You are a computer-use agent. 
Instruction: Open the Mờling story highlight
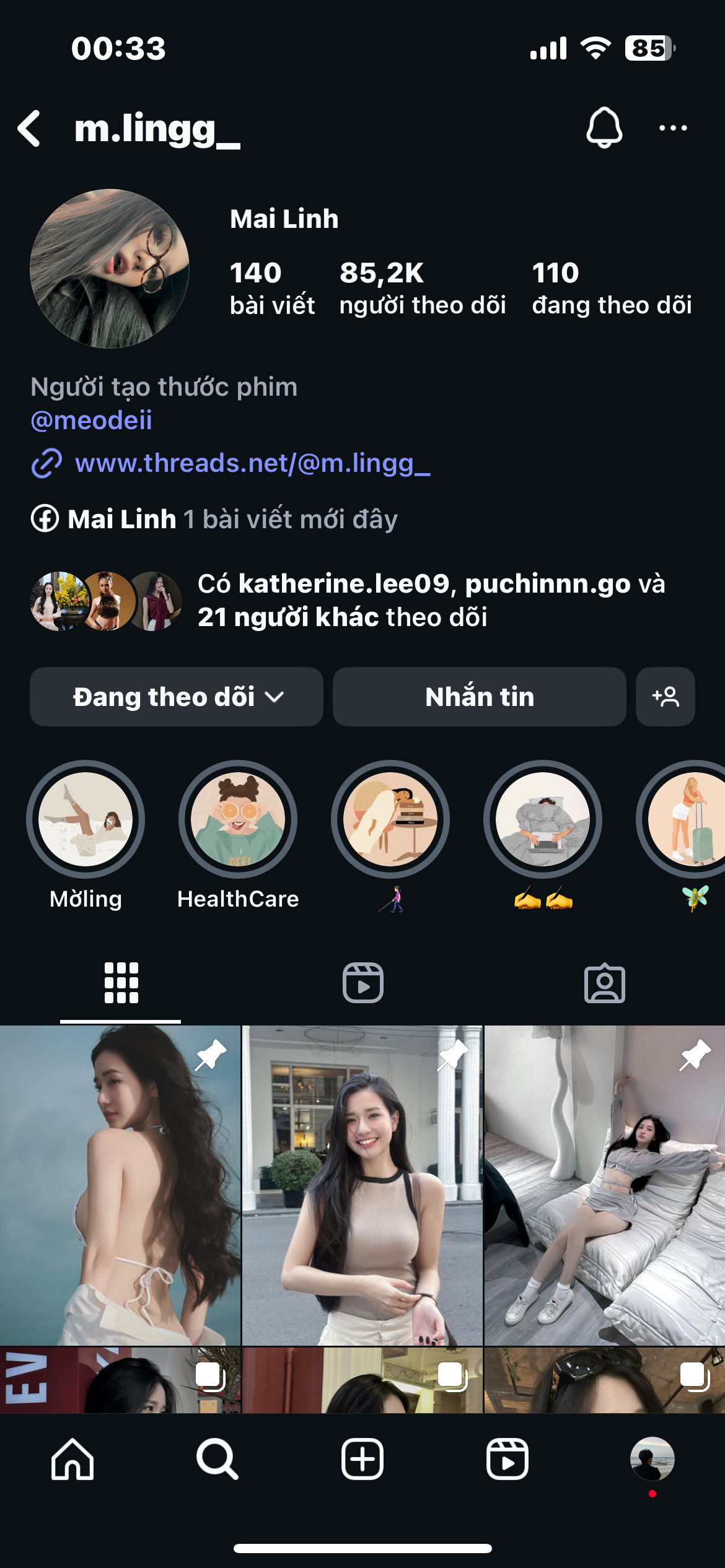[86, 819]
